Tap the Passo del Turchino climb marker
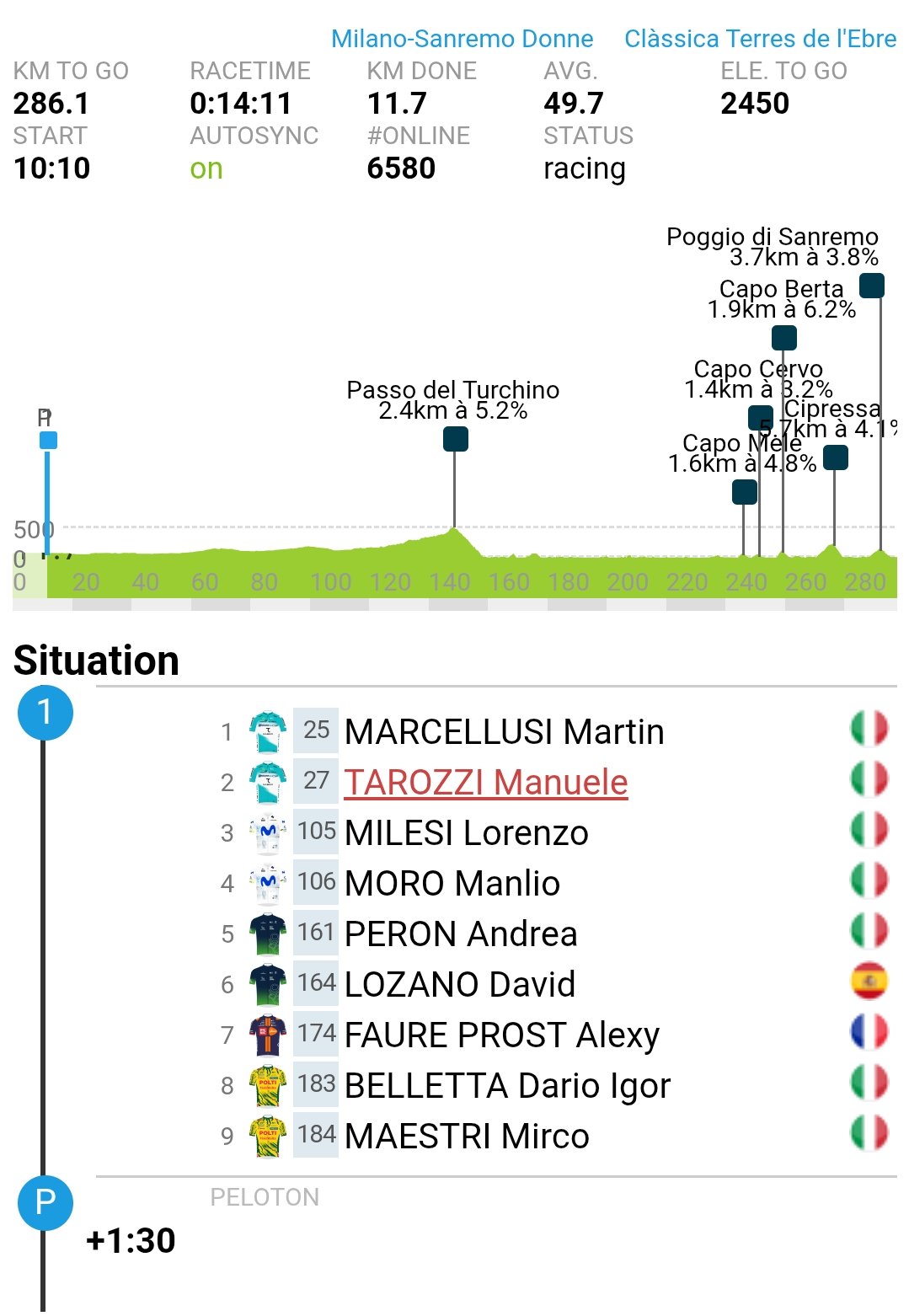Viewport: 909px width, 1316px height. coord(456,439)
